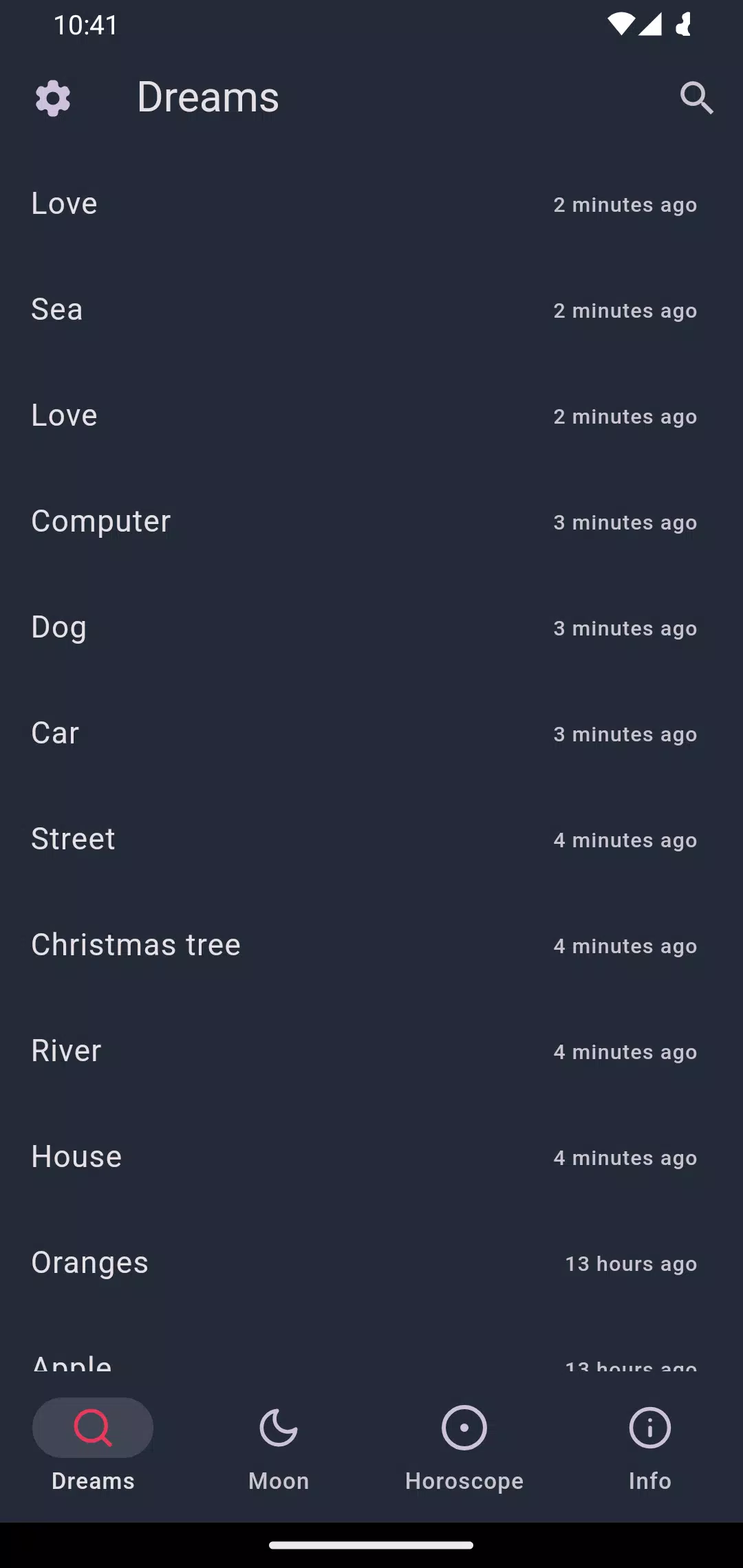Viewport: 743px width, 1568px height.
Task: Open the settings gear
Action: (53, 98)
